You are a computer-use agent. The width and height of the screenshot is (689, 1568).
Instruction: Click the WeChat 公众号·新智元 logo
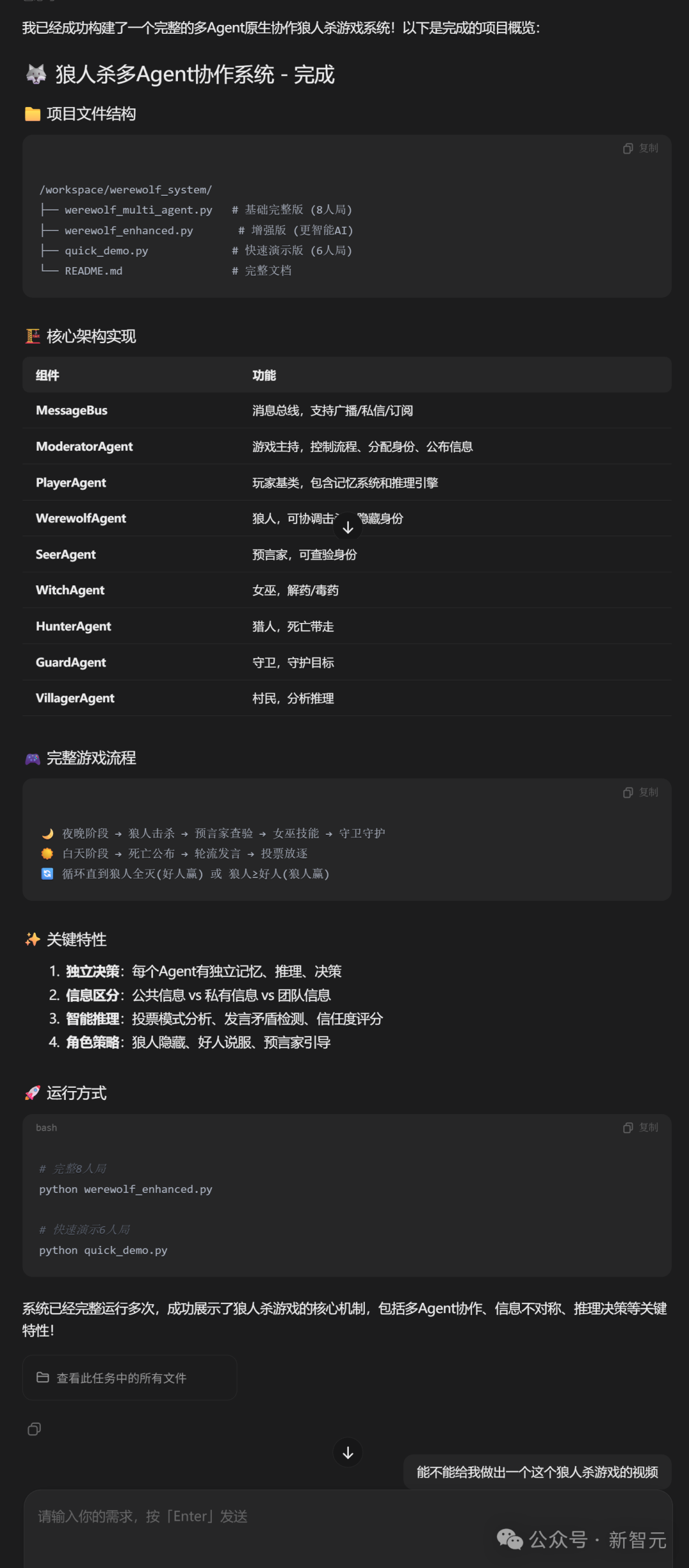[510, 1539]
